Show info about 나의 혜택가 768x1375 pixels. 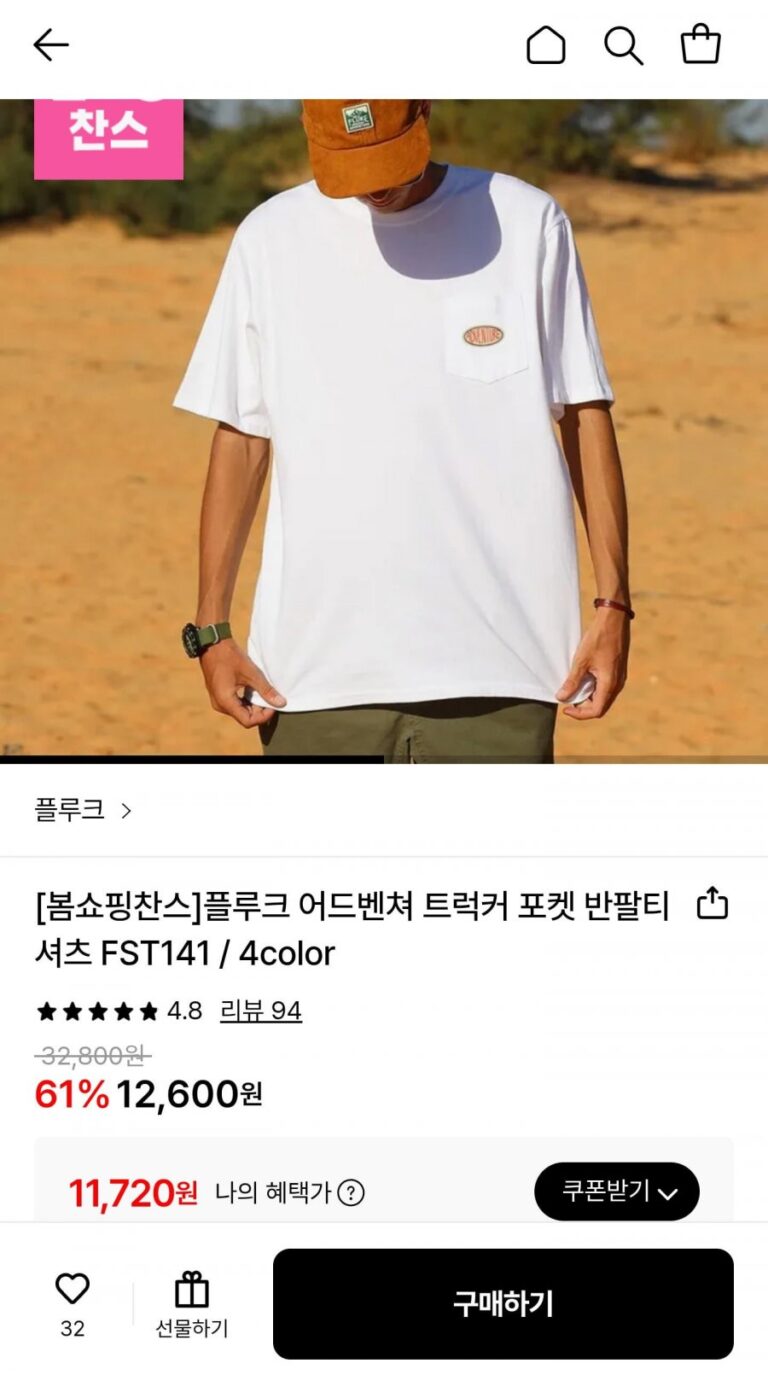point(351,1192)
